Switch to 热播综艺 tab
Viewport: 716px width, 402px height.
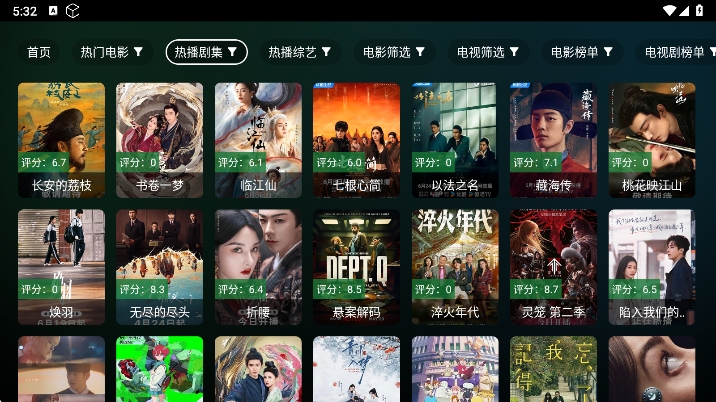tap(299, 52)
